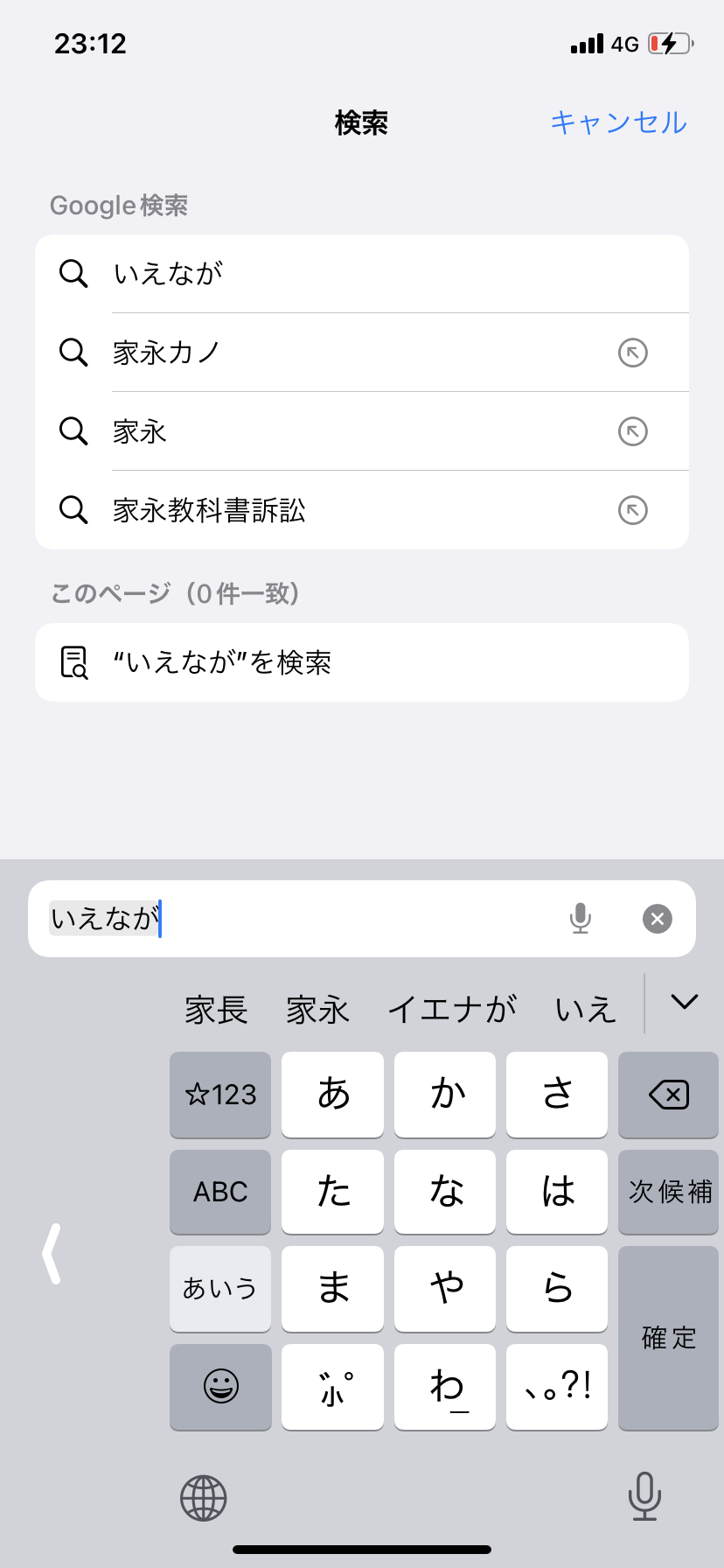
Task: Pick the イエナが keyboard candidate
Action: 452,1010
